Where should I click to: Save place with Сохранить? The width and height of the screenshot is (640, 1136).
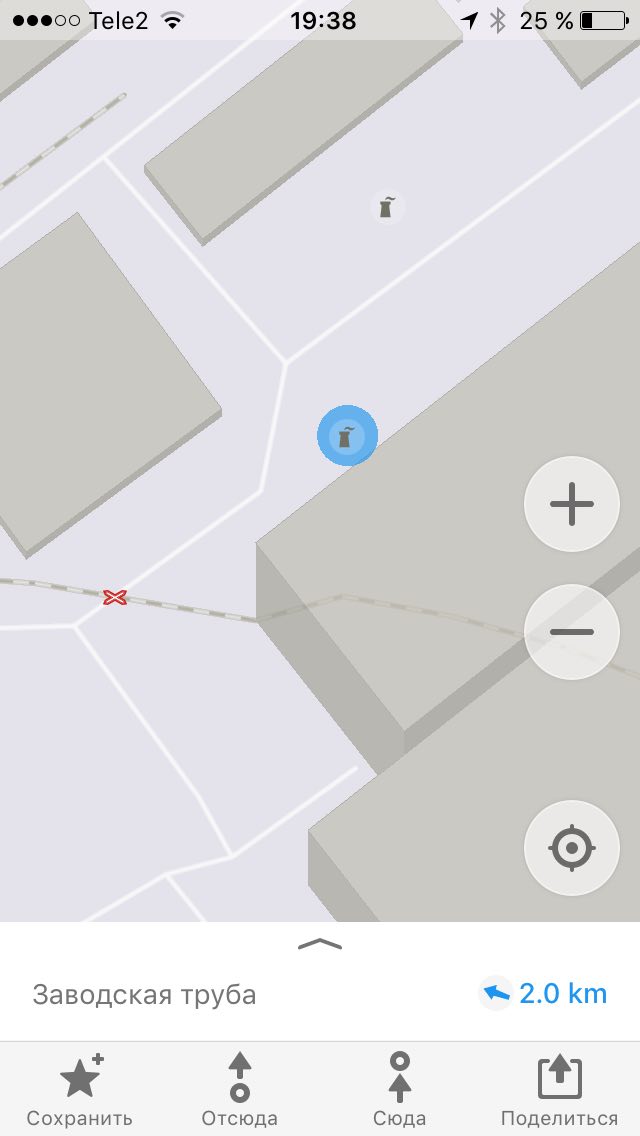tap(80, 1090)
